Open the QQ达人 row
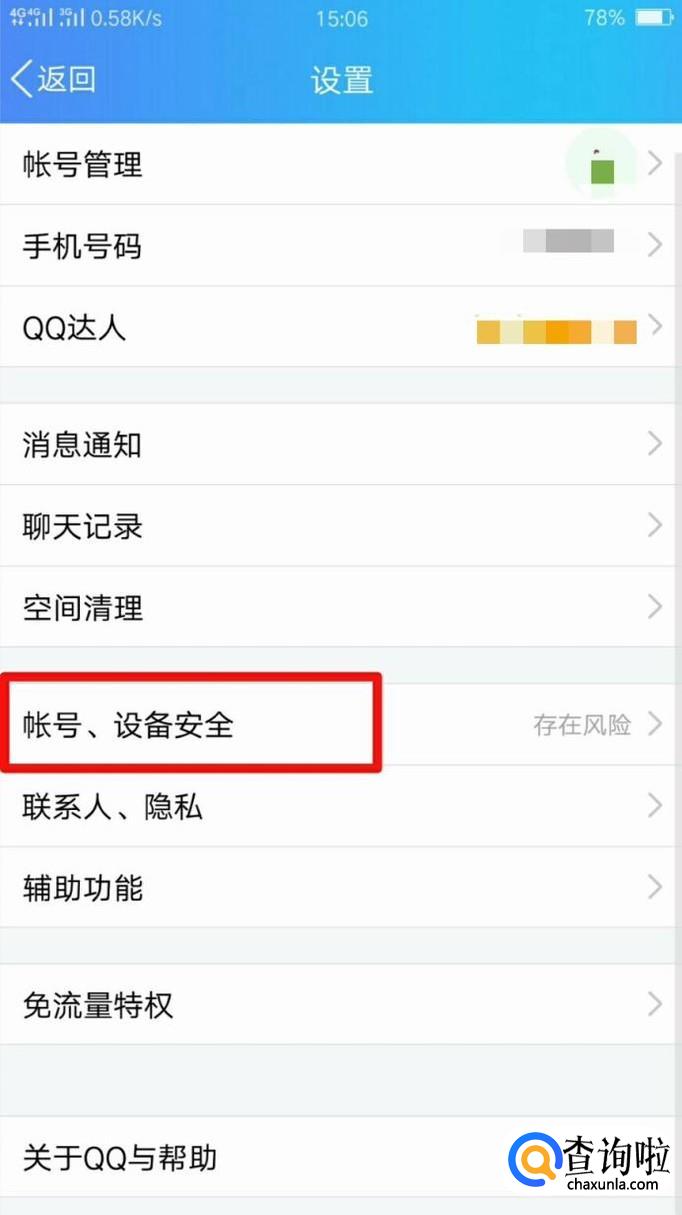Image resolution: width=682 pixels, height=1215 pixels. pyautogui.click(x=340, y=327)
